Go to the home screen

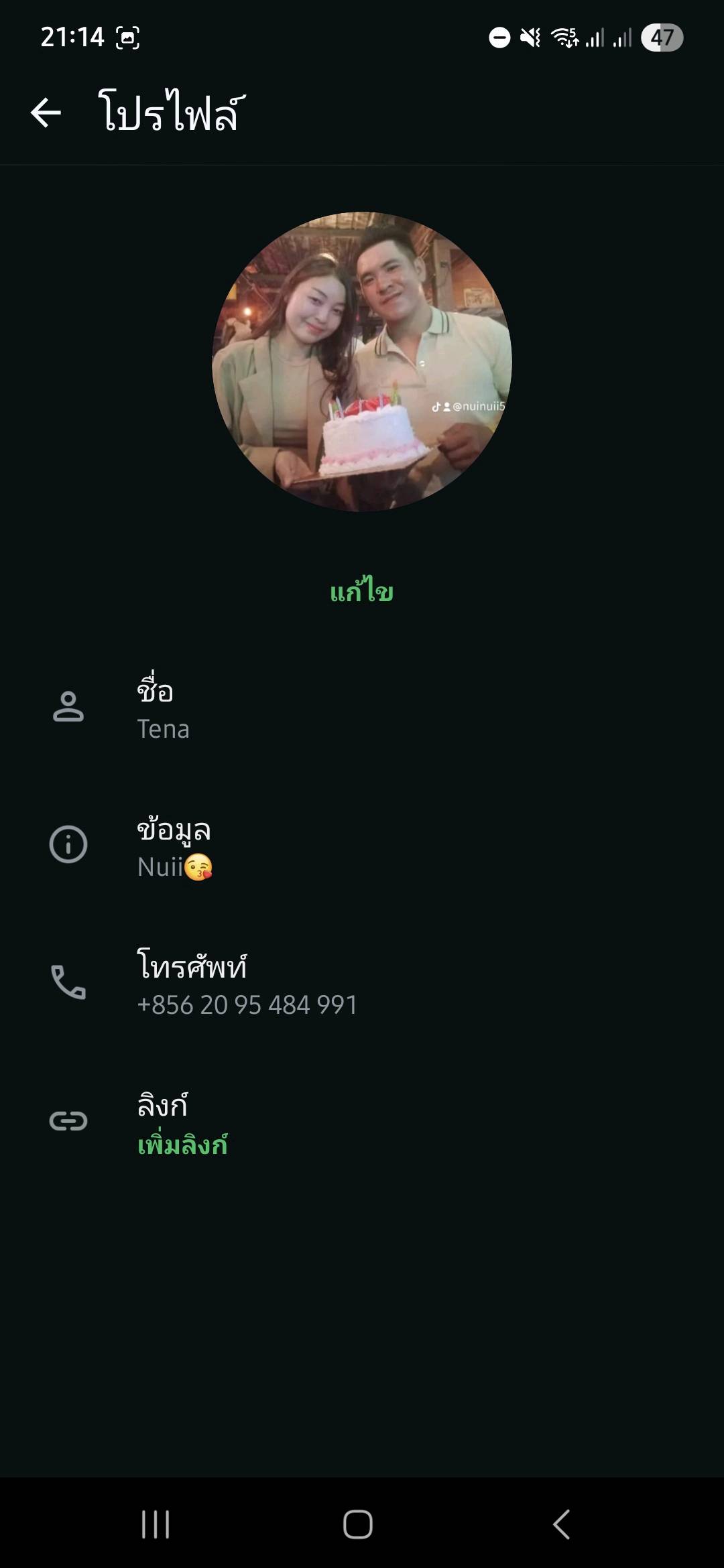pos(358,1524)
